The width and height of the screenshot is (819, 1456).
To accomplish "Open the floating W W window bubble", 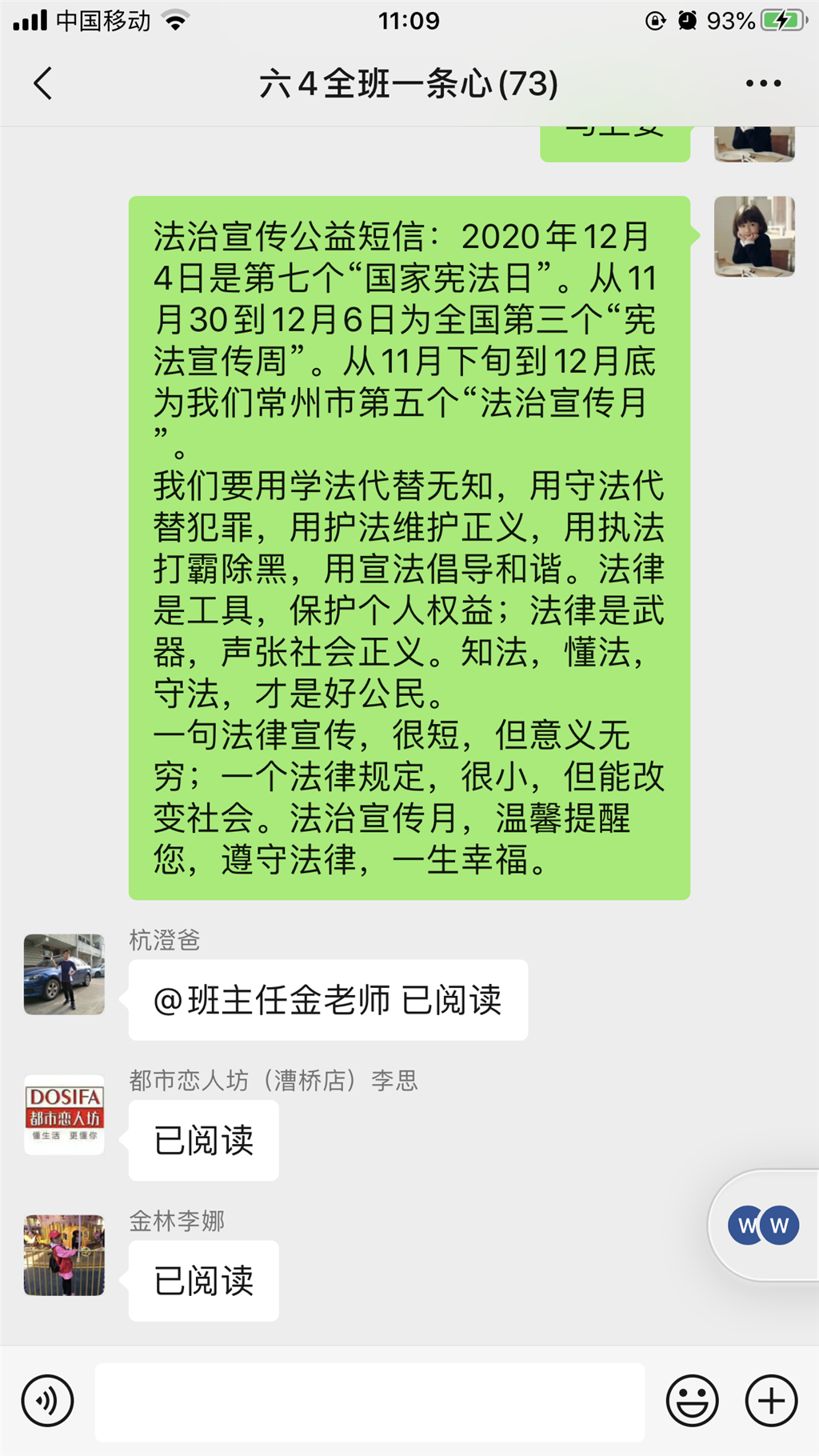I will (764, 1226).
